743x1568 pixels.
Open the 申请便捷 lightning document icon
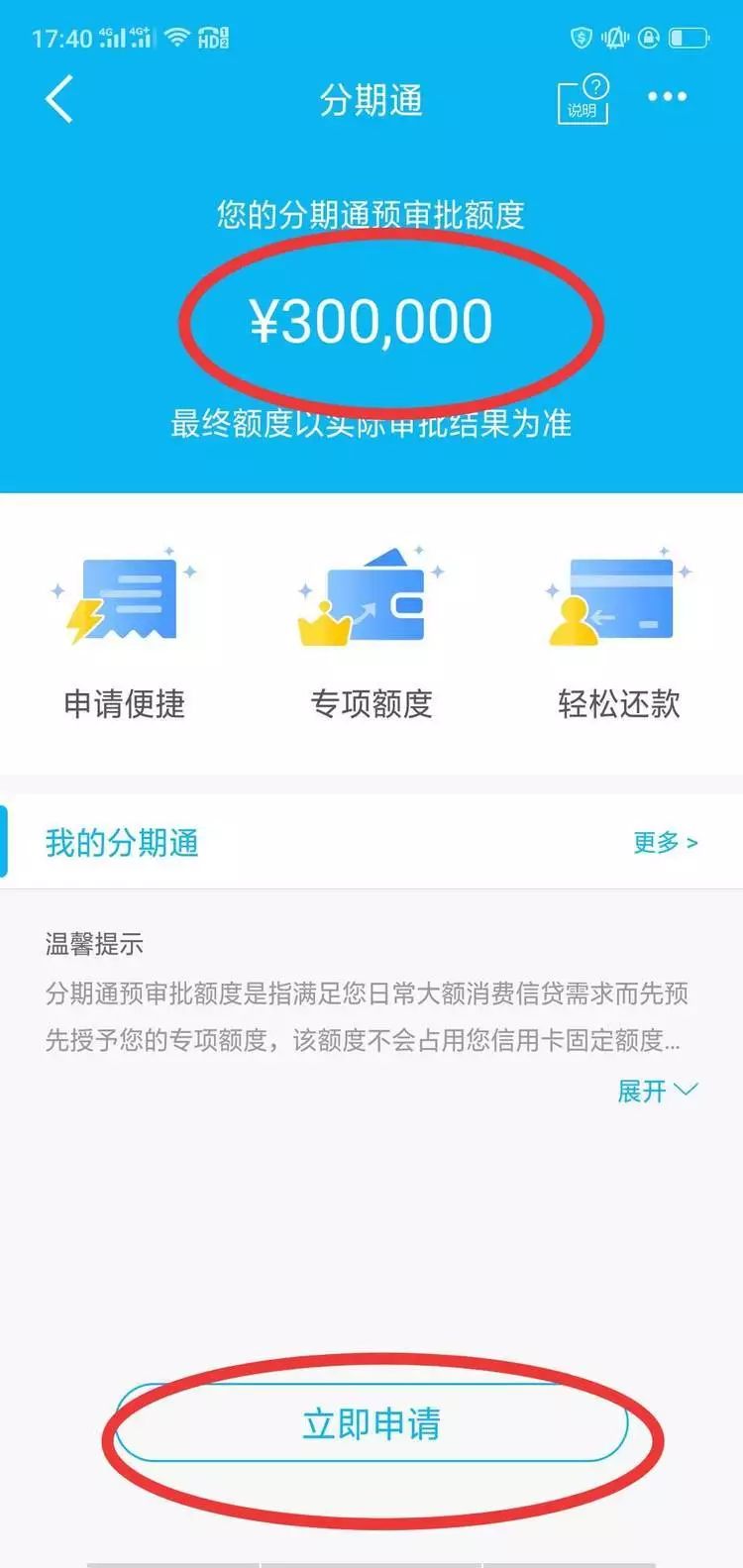129,599
